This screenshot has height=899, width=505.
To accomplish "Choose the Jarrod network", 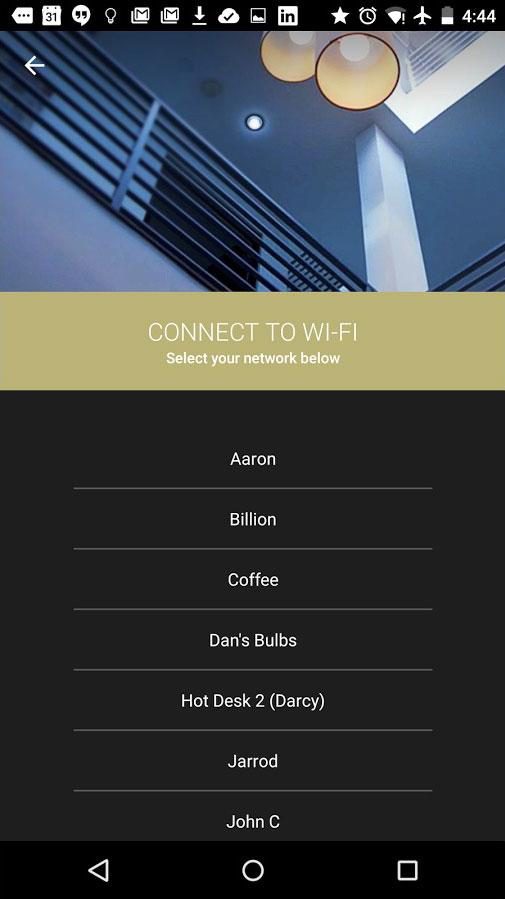I will (253, 761).
